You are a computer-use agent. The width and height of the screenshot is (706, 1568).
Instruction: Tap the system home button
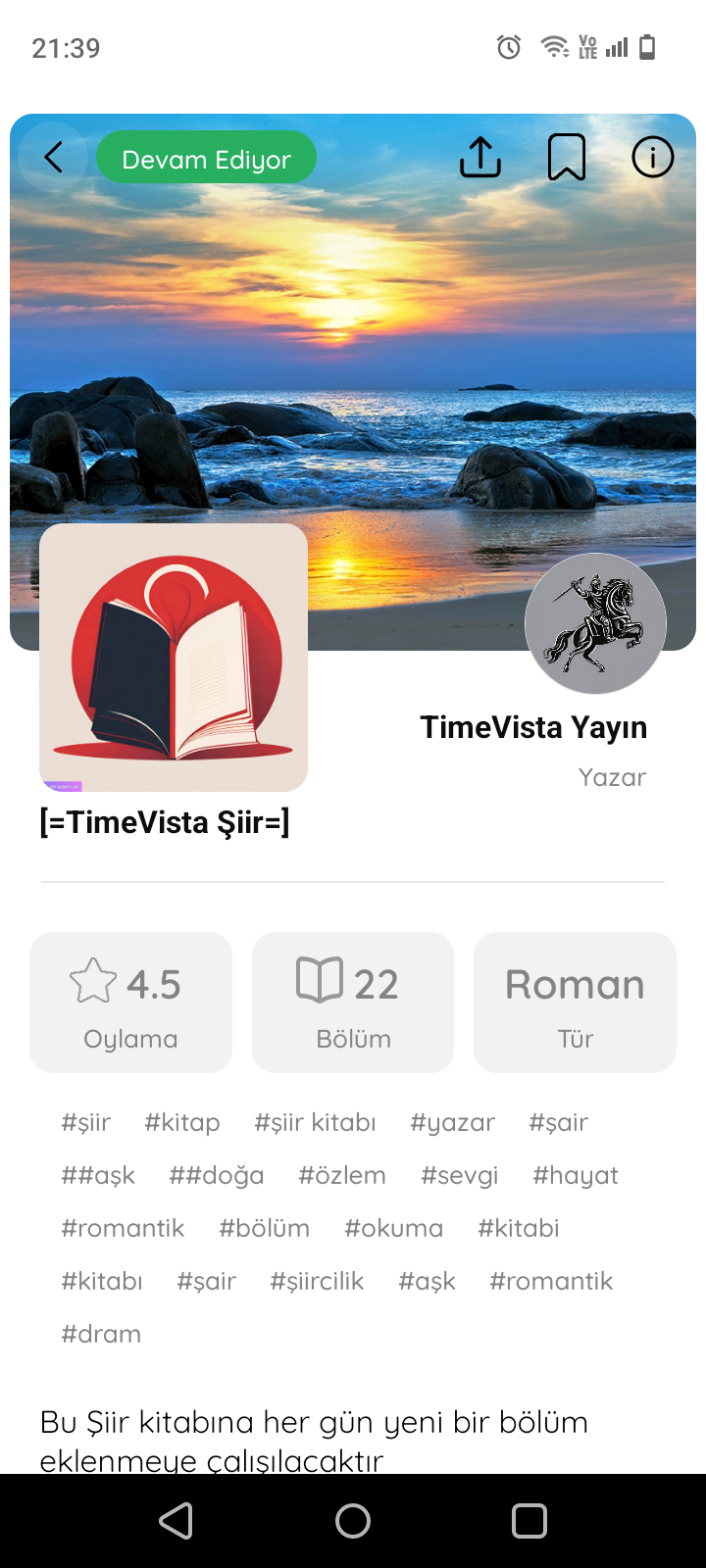(353, 1521)
